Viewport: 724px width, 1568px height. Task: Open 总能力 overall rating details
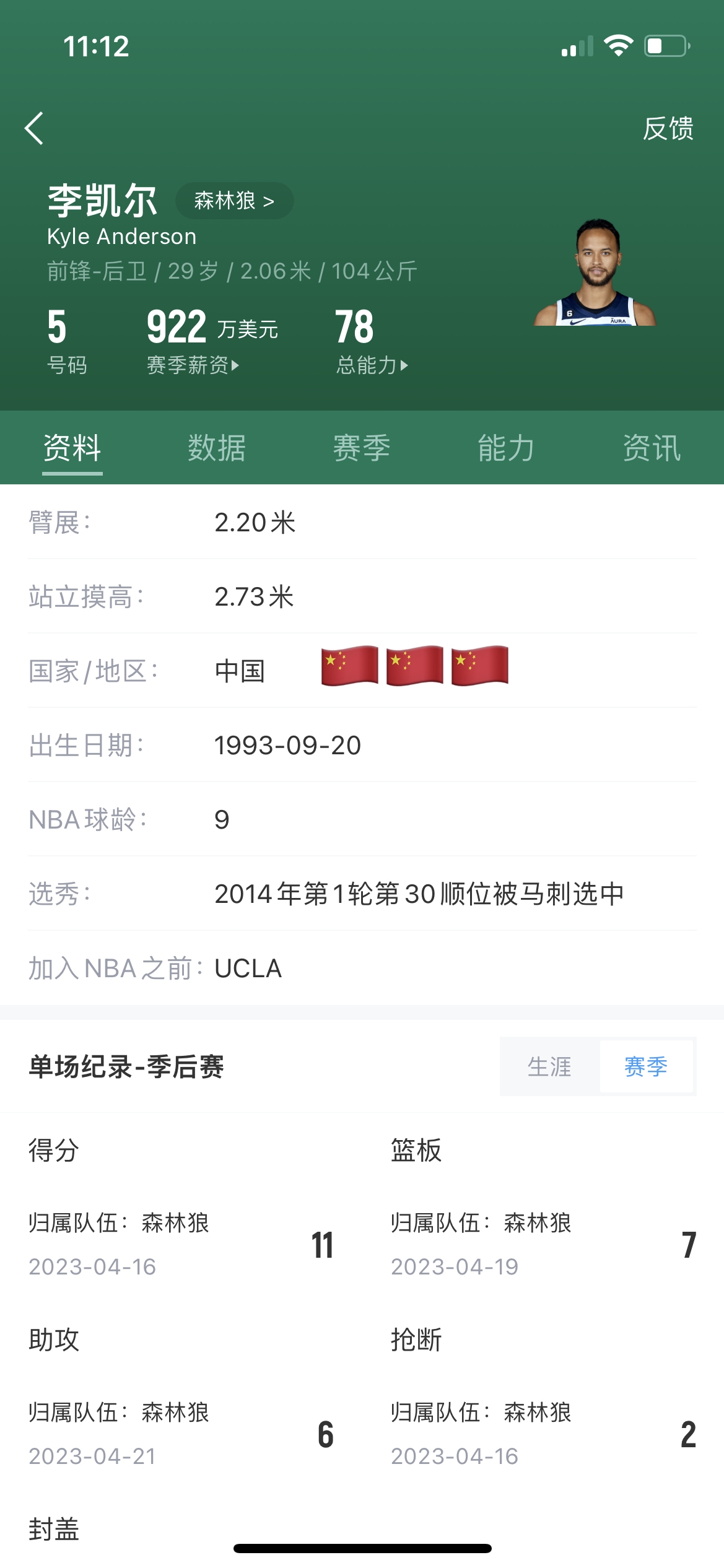pyautogui.click(x=372, y=365)
